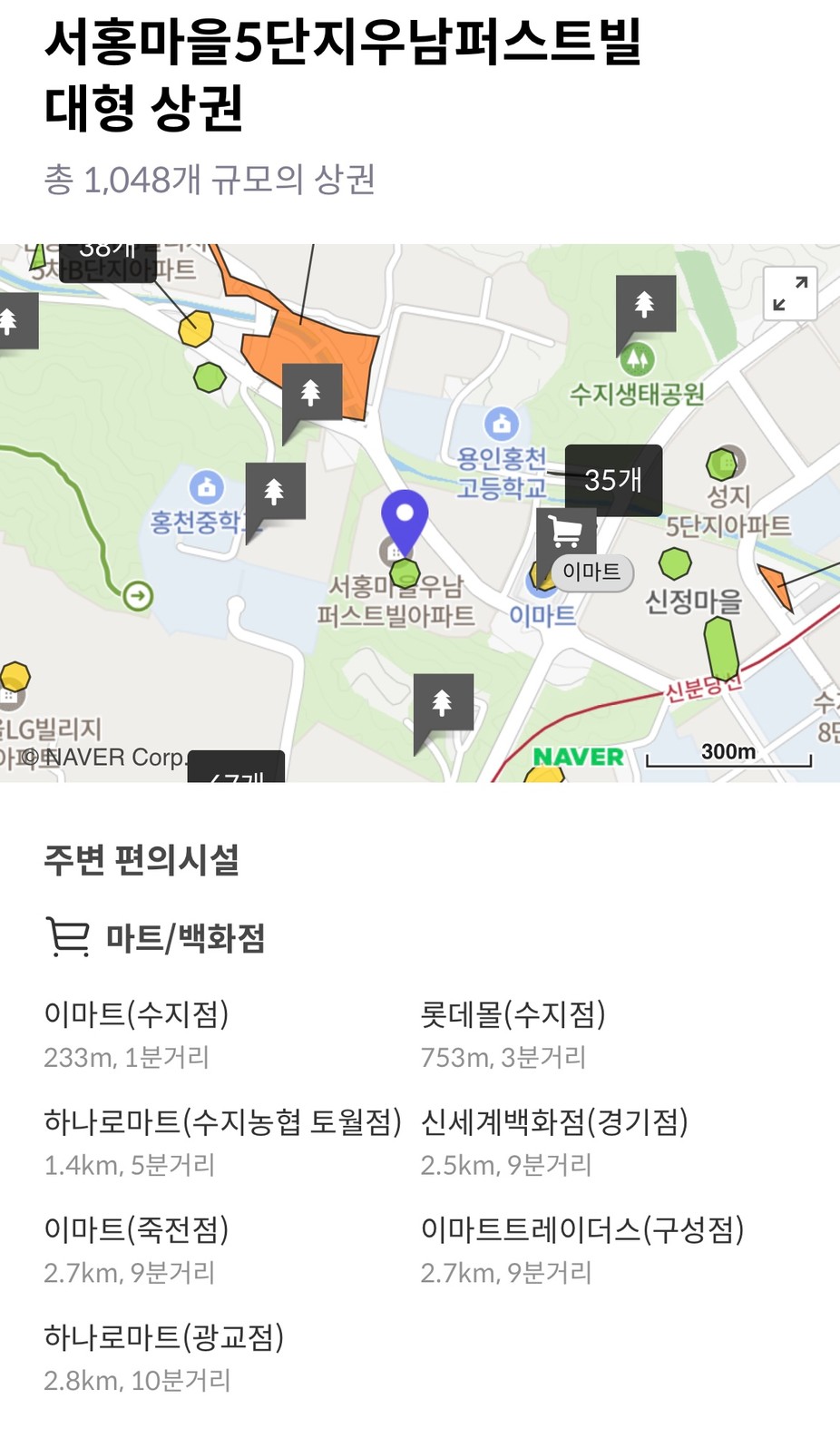Tap the park marker at 수지생태공원
The height and width of the screenshot is (1448, 840).
pyautogui.click(x=645, y=304)
